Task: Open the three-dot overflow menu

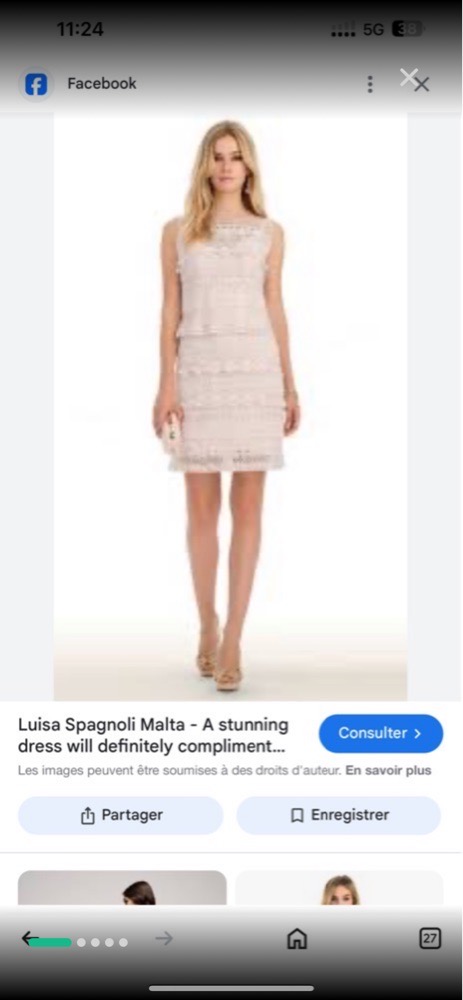Action: [370, 84]
